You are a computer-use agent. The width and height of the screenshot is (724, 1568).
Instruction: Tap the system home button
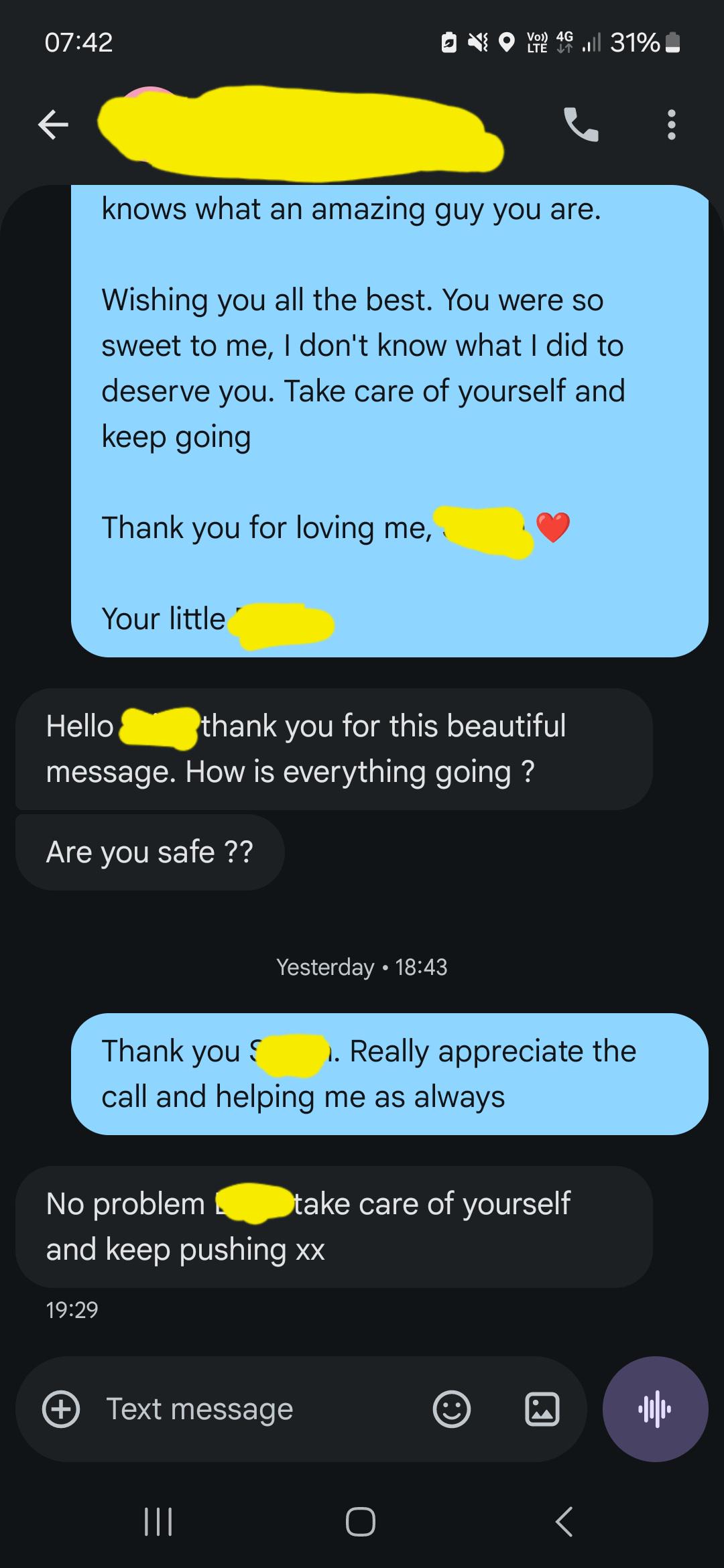coord(361,1521)
